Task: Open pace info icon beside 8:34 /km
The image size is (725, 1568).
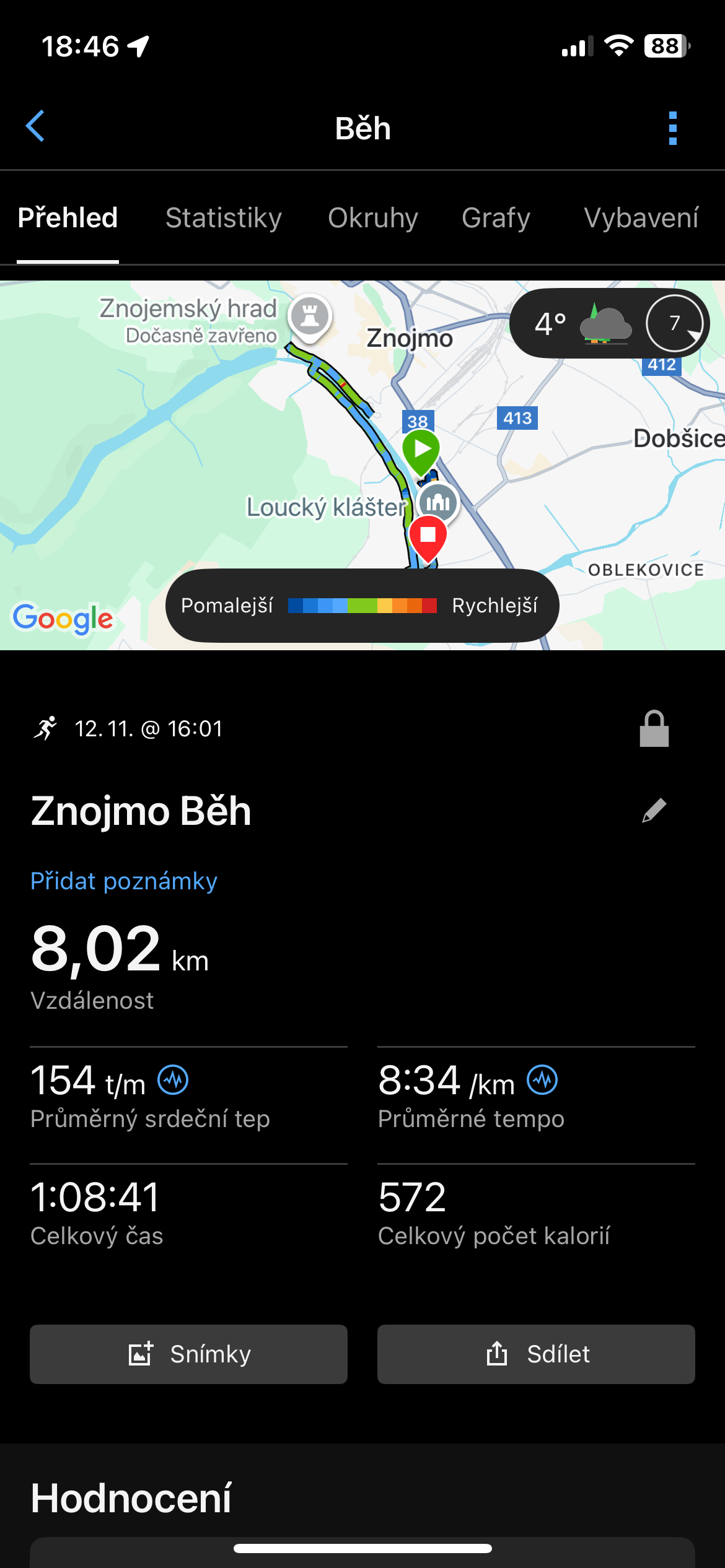Action: [x=542, y=1080]
